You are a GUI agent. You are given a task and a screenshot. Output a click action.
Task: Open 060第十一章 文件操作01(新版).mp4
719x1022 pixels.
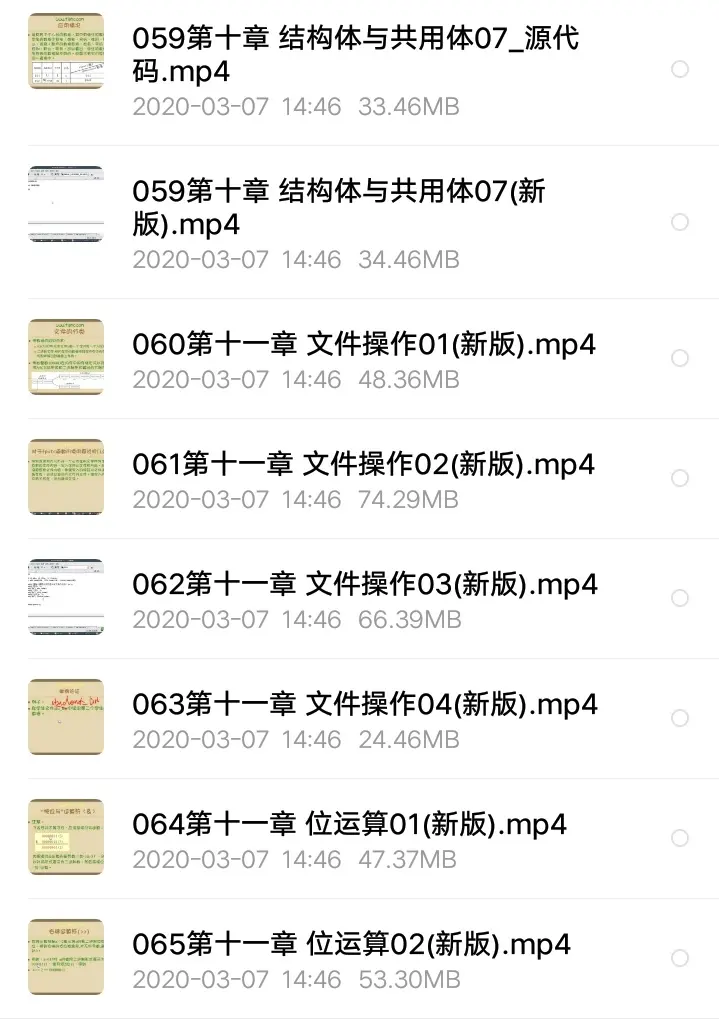(x=364, y=345)
